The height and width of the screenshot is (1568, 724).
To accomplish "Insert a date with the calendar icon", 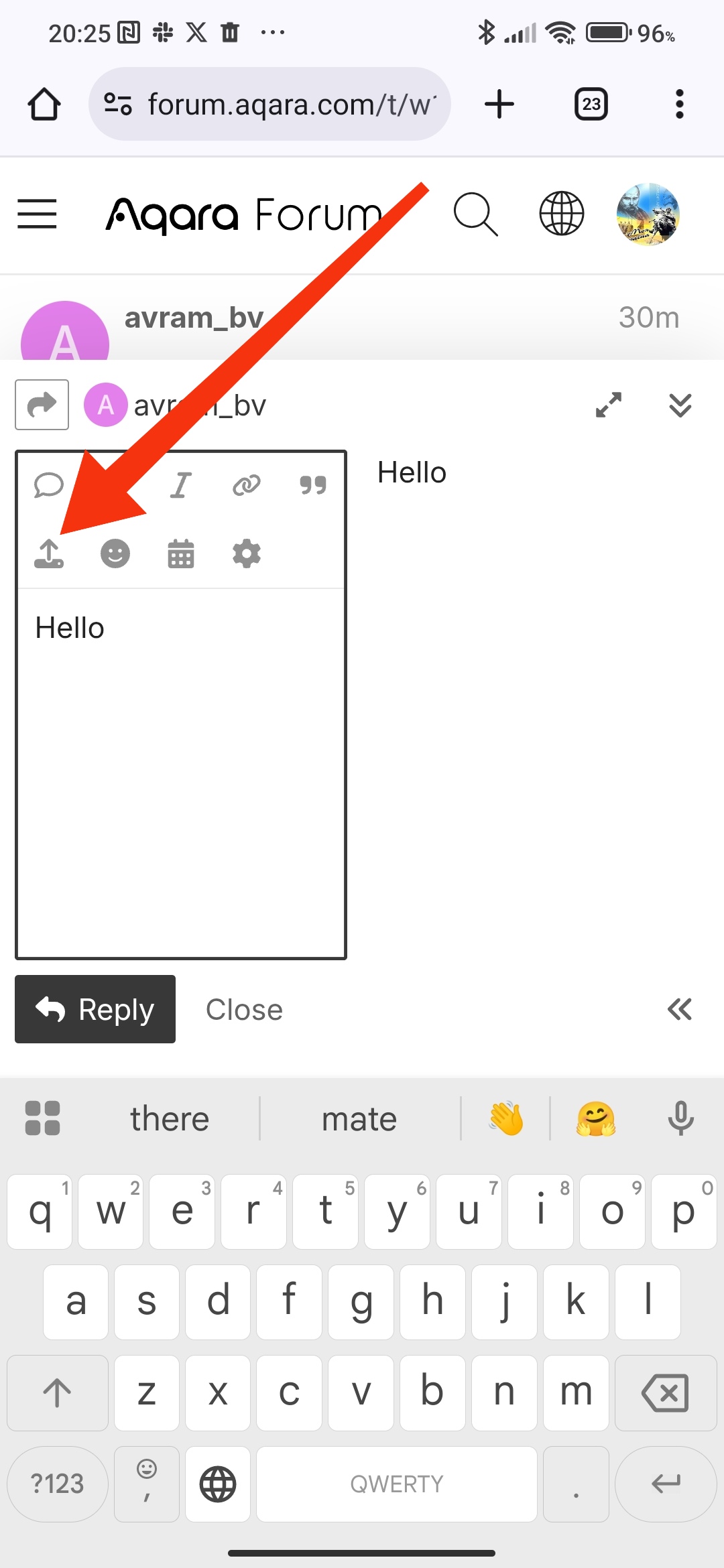I will point(181,554).
